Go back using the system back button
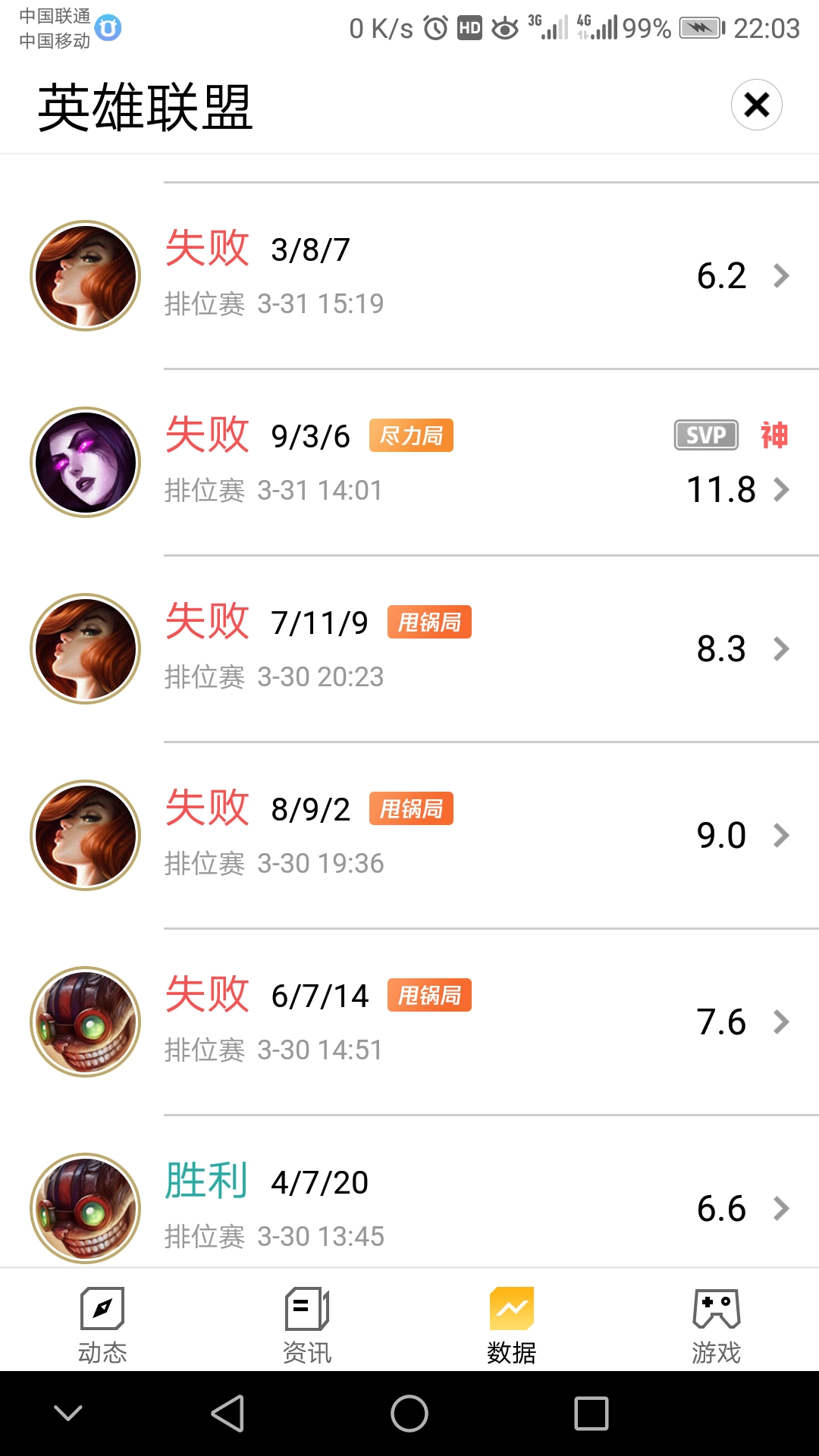The image size is (819, 1456). [227, 1414]
